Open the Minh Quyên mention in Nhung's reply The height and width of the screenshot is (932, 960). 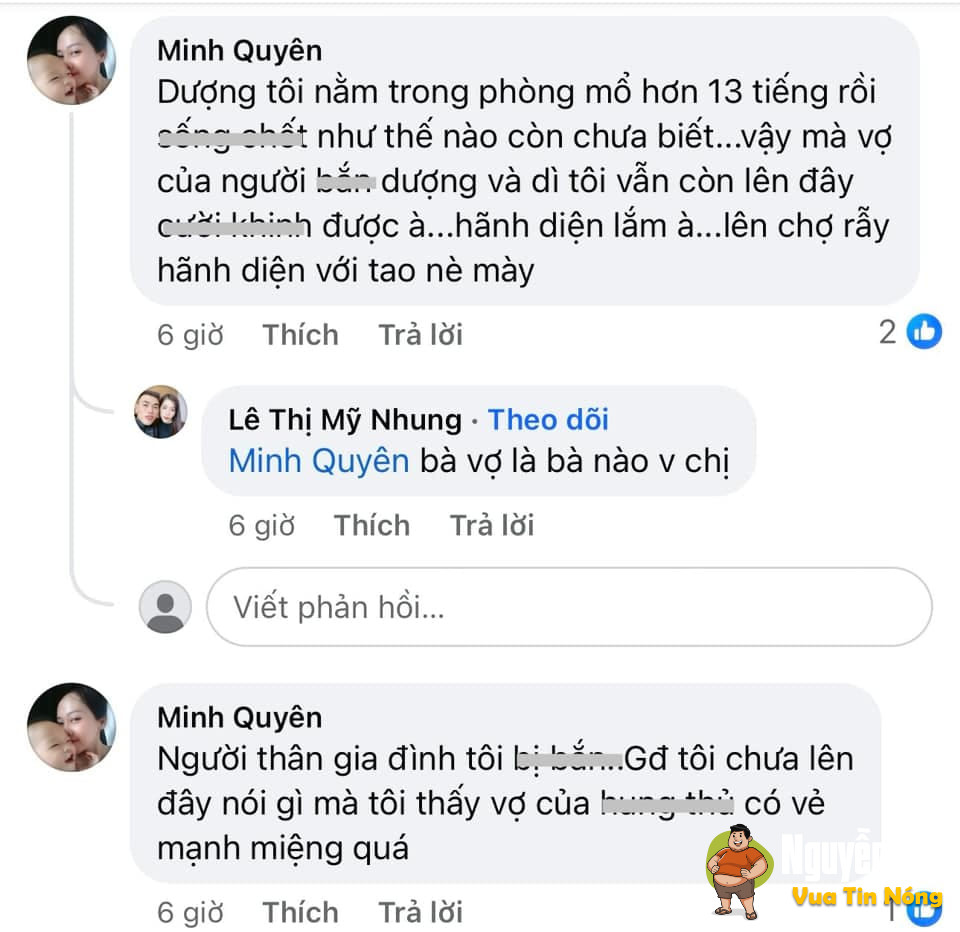pyautogui.click(x=319, y=461)
